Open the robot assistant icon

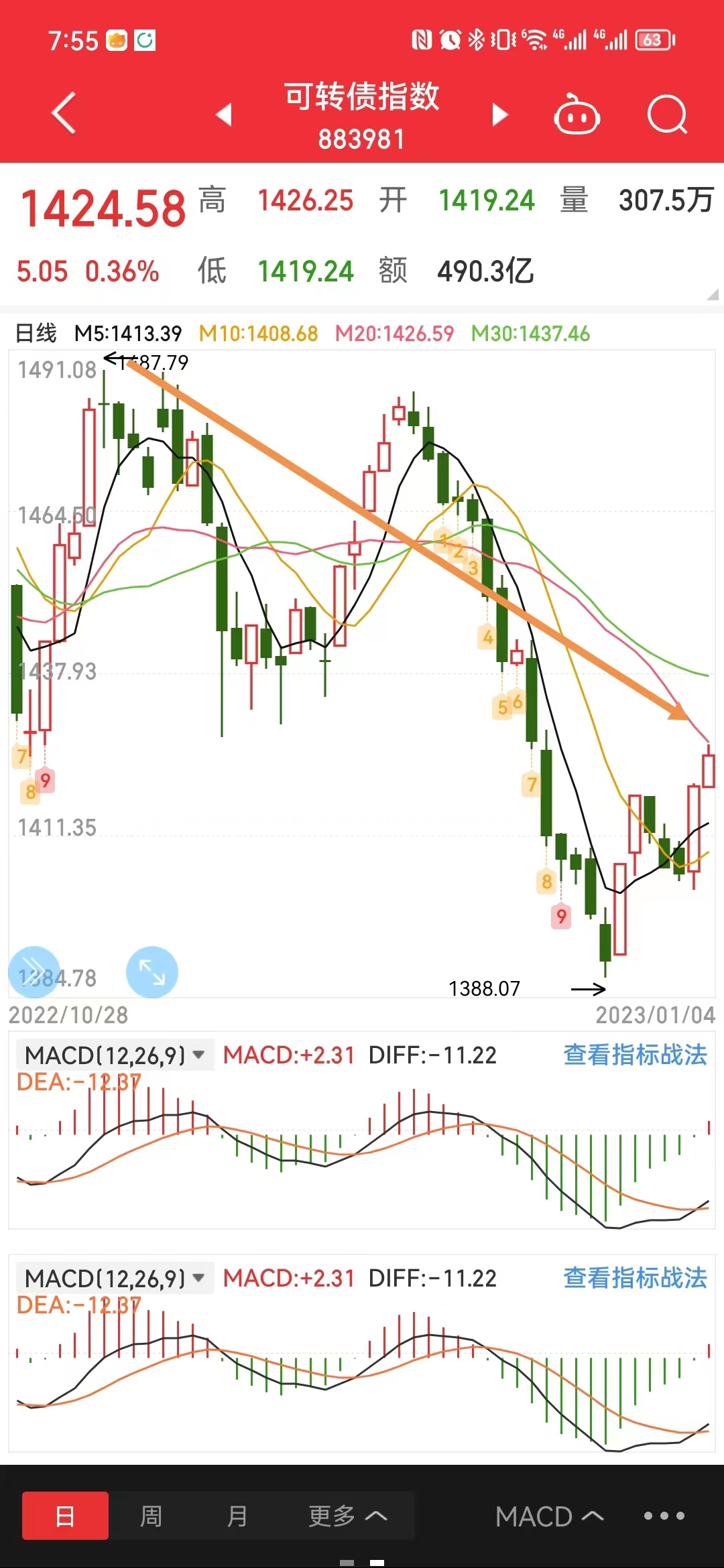pos(576,116)
